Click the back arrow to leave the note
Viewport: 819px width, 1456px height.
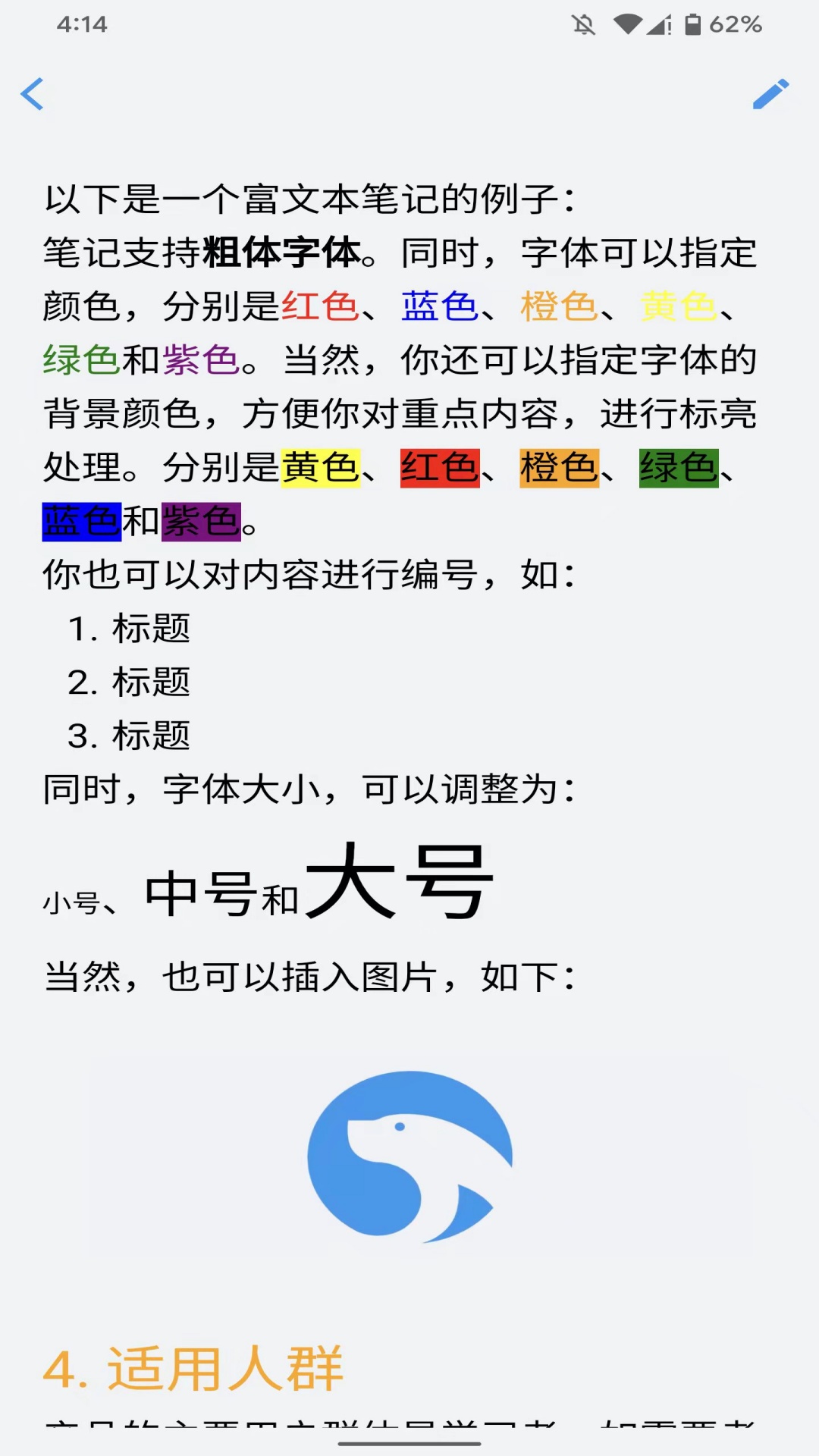tap(32, 95)
